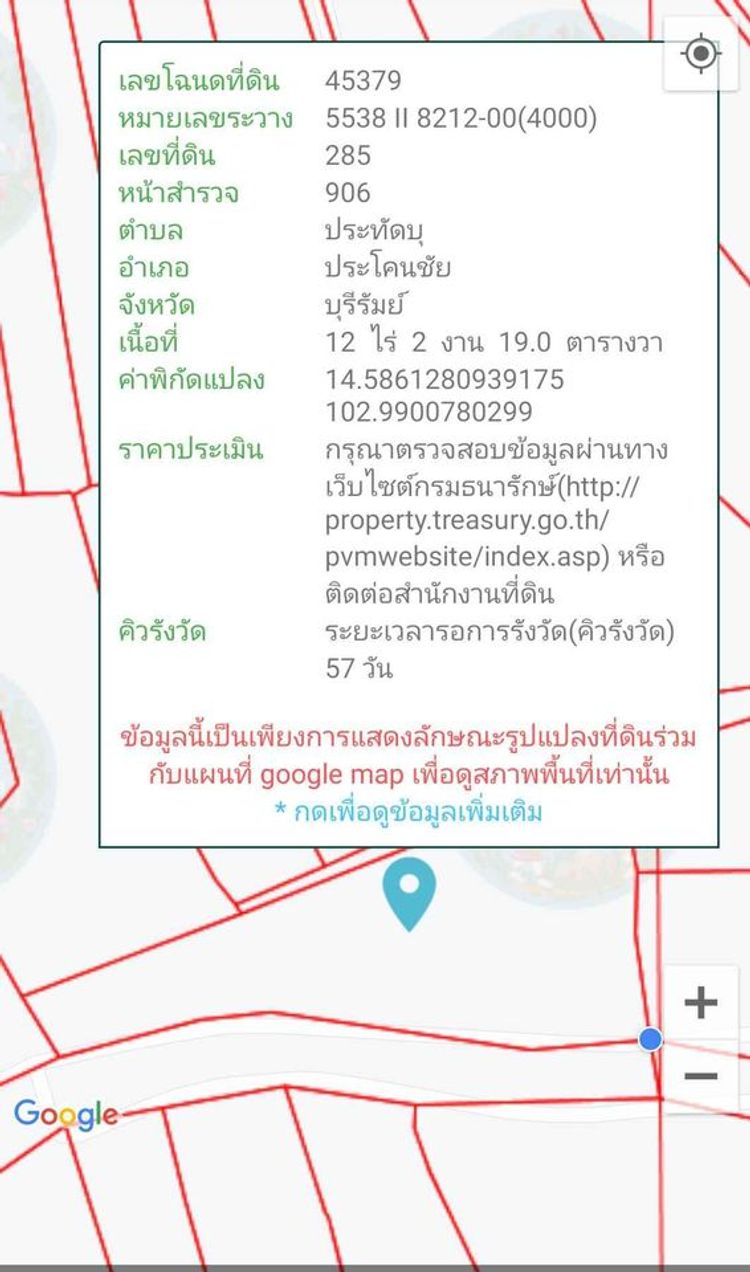Tap กดเพื่อดูข้อมูลเพิ่มเติม for more details

[x=408, y=811]
